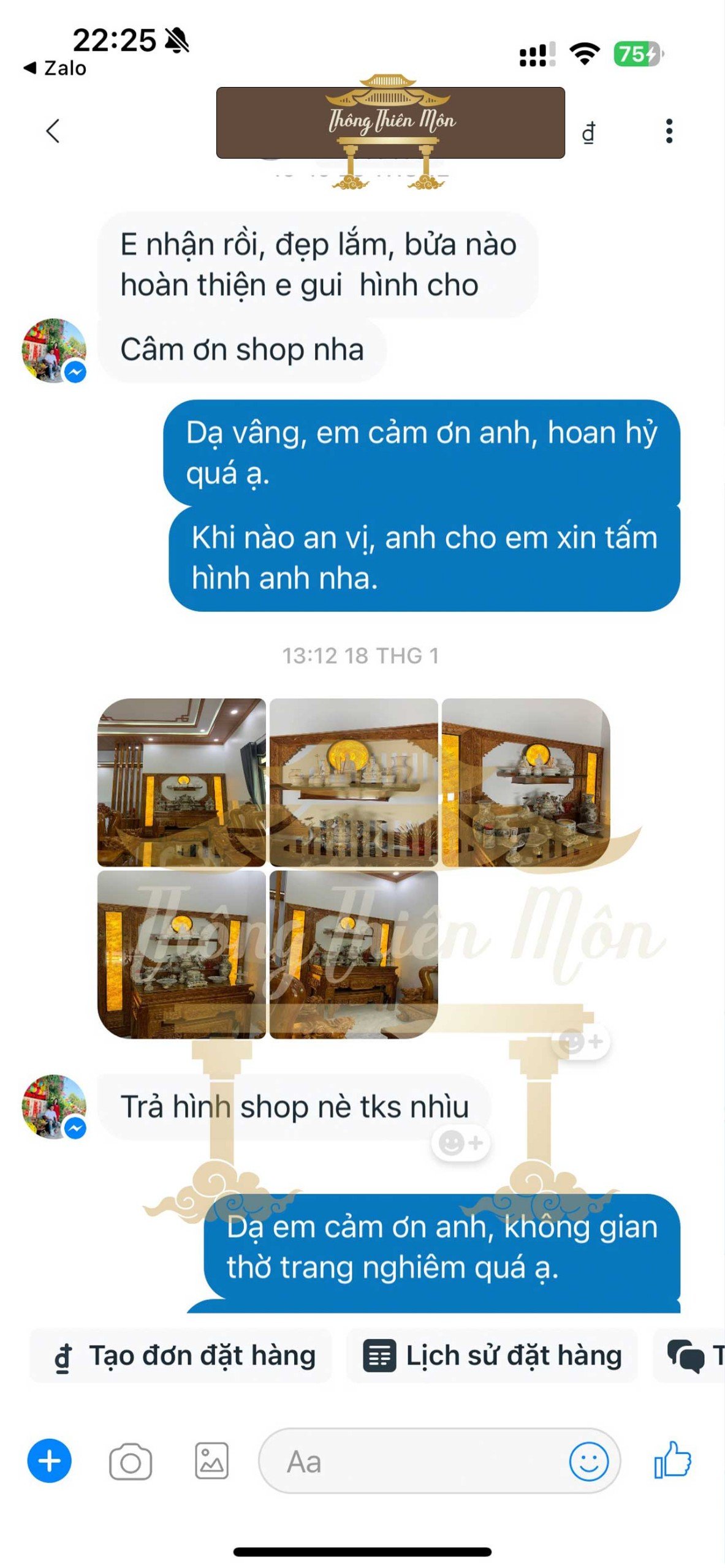Tap the đ order icon in header

[x=588, y=132]
